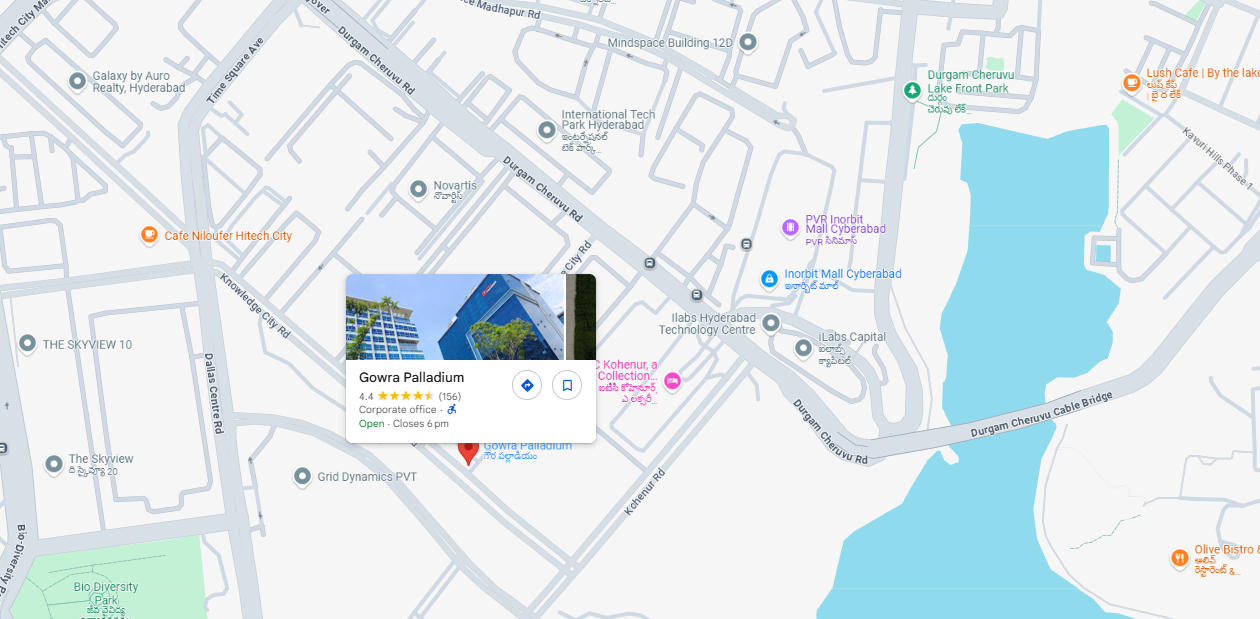Tap the Mindspace Building 12D pin
1260x619 pixels.
click(x=747, y=42)
